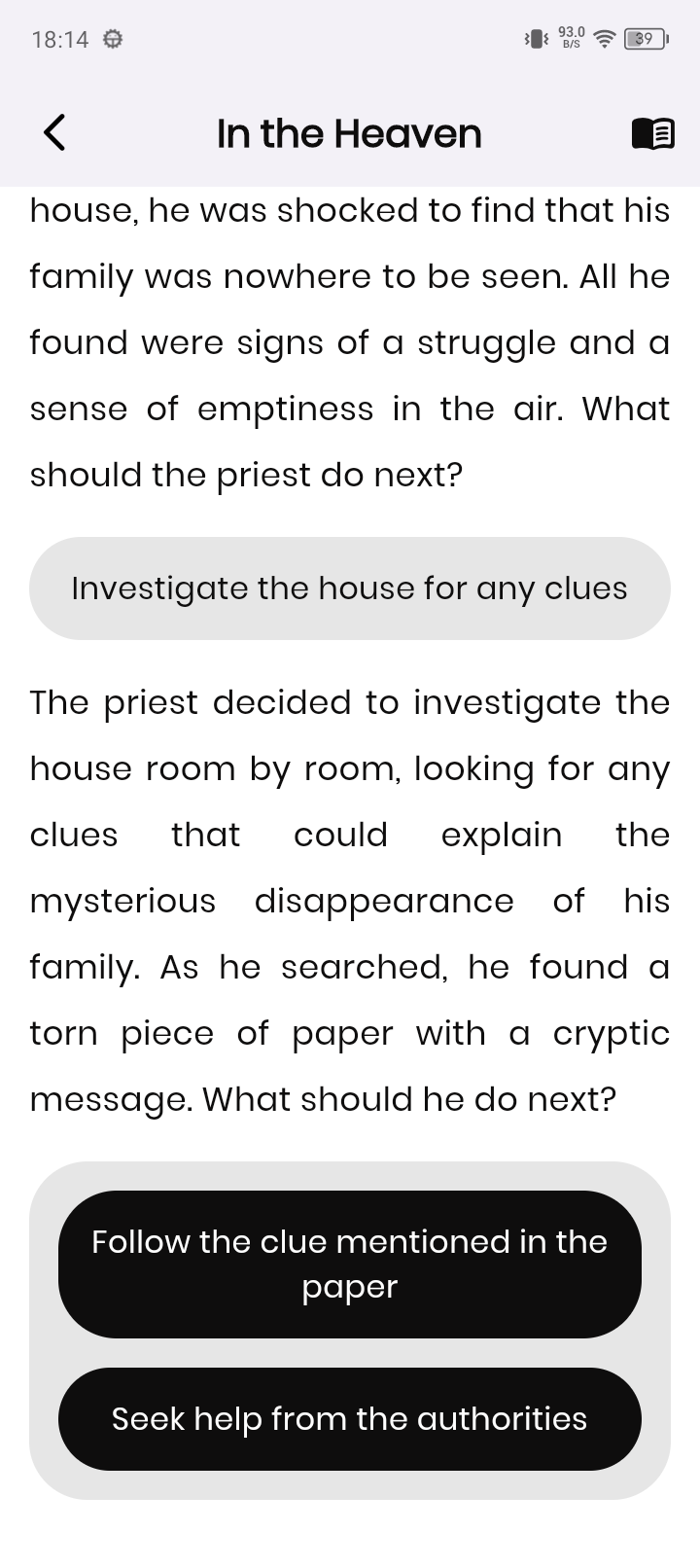Viewport: 700px width, 1568px height.
Task: Open the book icon in the header
Action: tap(652, 133)
